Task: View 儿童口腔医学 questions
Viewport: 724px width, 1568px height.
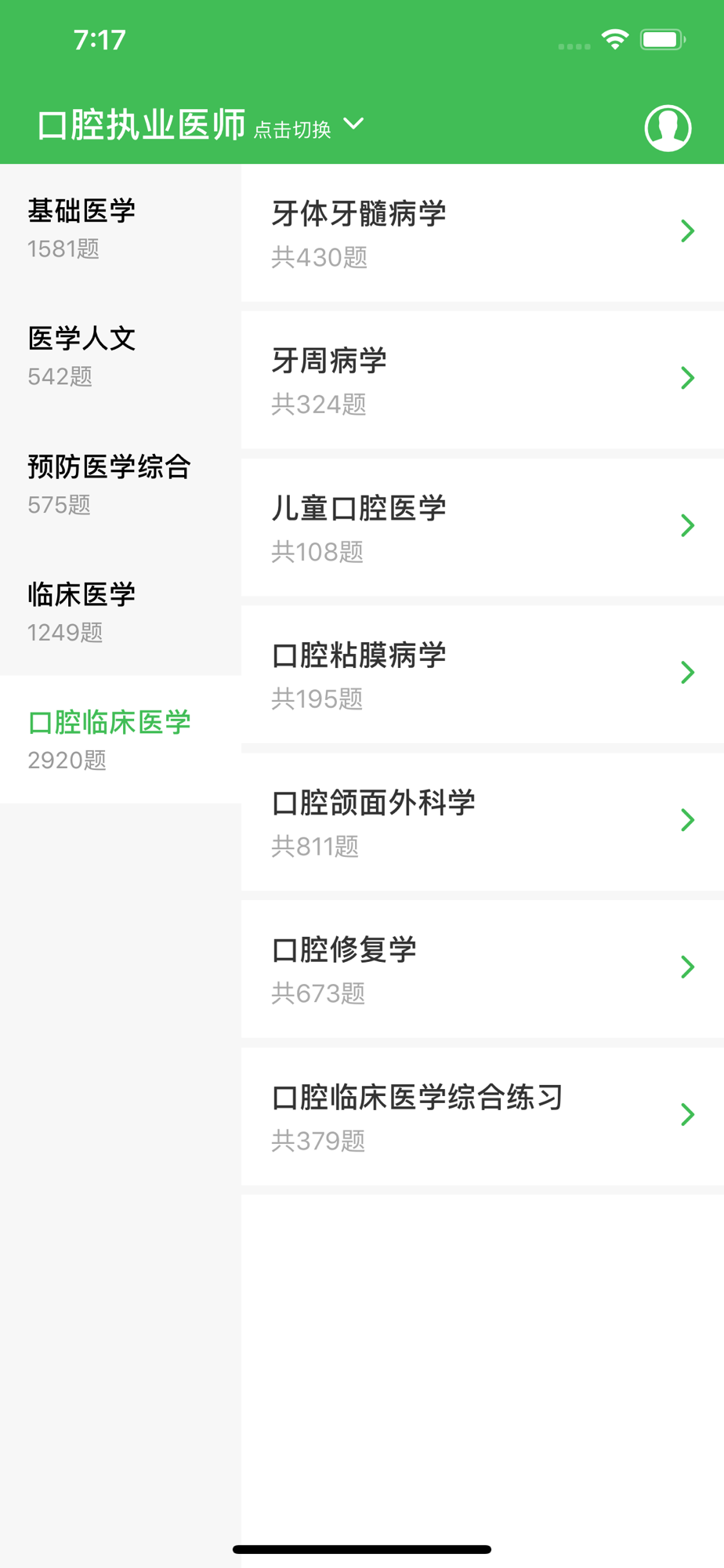Action: [482, 528]
